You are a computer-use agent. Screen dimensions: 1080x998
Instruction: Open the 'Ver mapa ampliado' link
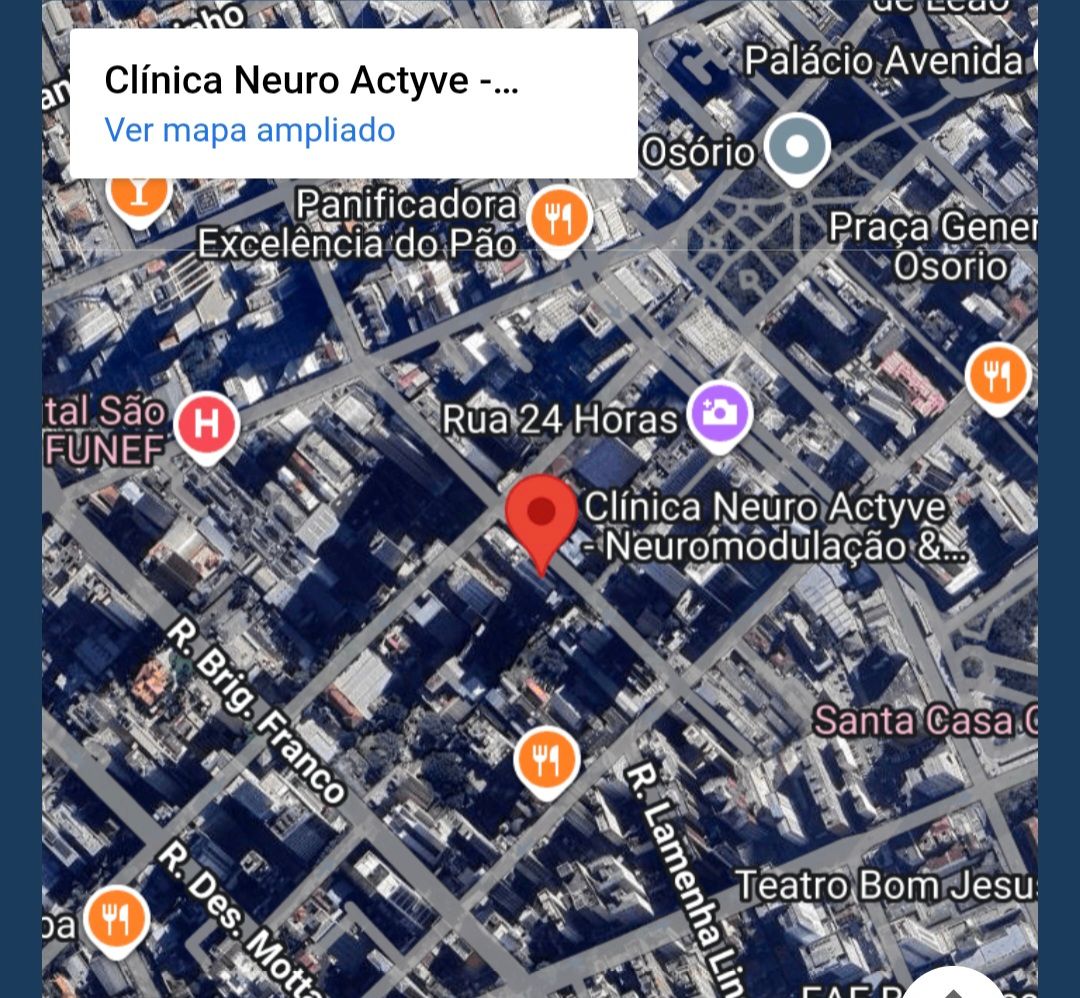(x=250, y=130)
